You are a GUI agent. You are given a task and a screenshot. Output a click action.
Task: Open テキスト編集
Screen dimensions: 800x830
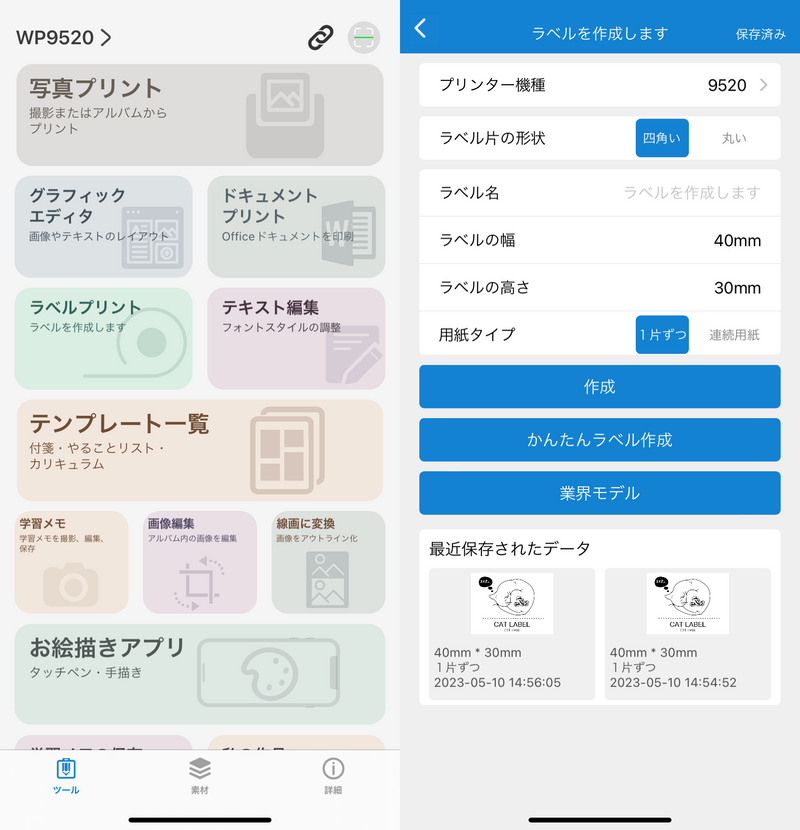click(x=296, y=338)
